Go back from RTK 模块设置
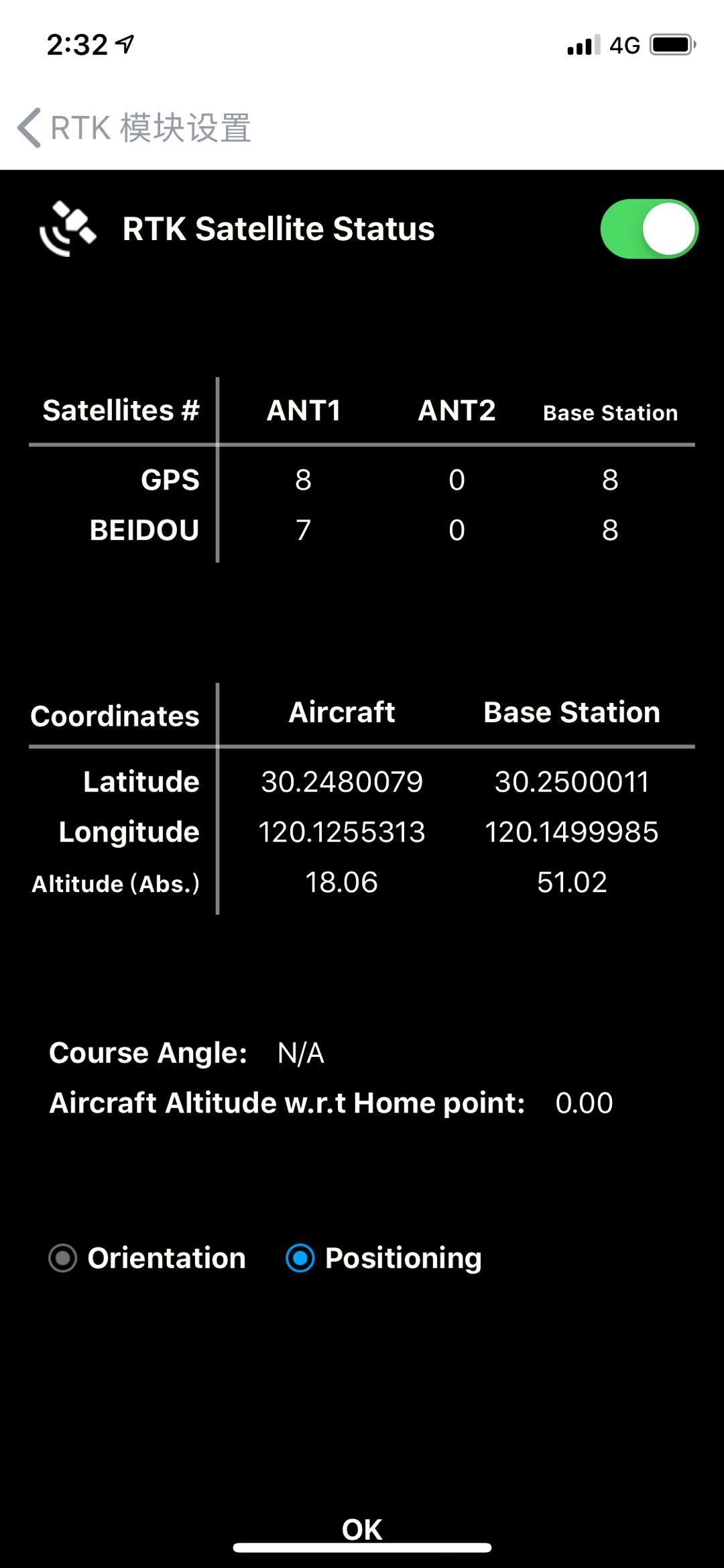The image size is (724, 1568). tap(134, 127)
